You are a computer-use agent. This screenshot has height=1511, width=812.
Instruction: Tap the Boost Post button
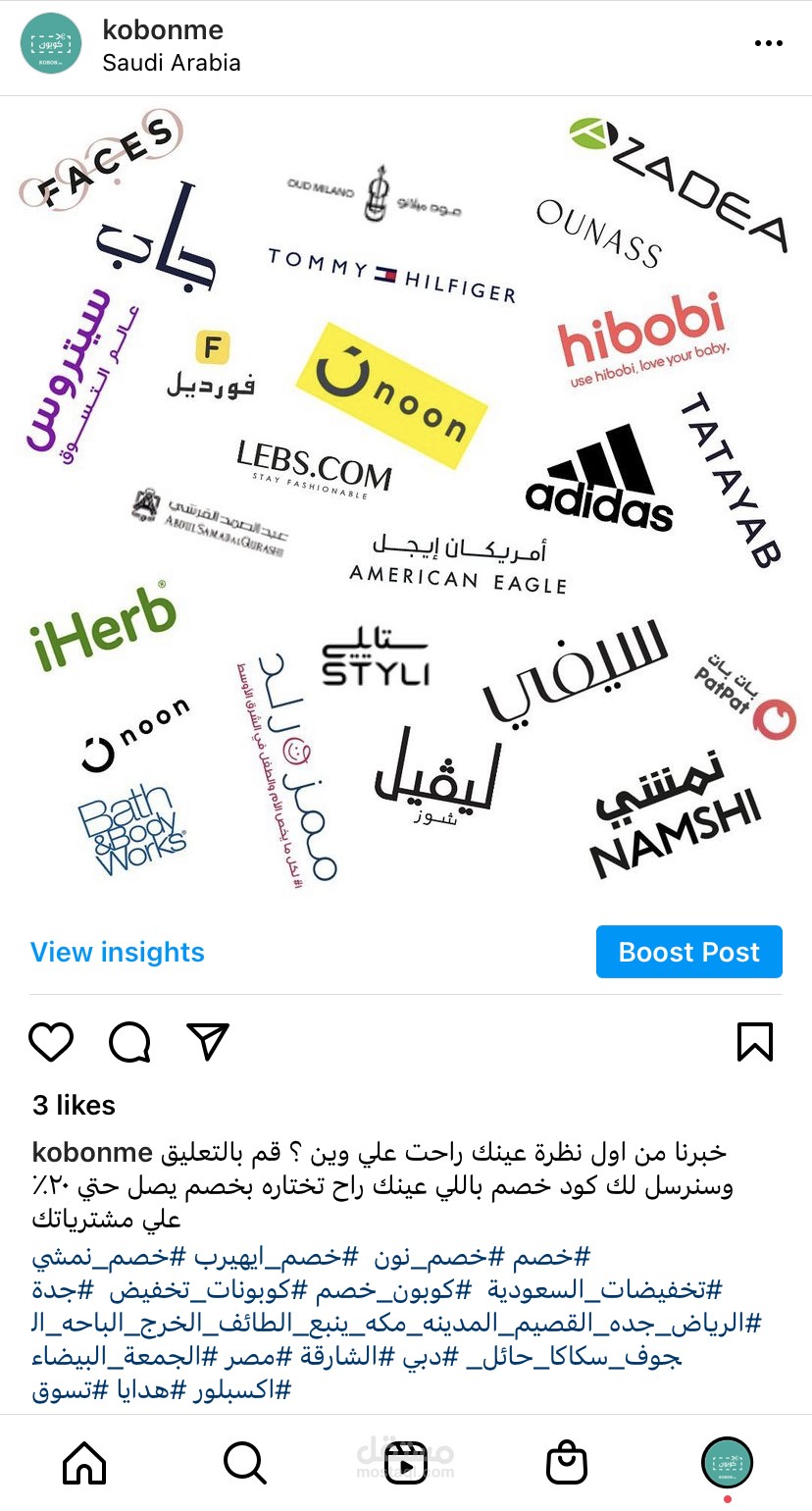(x=688, y=952)
